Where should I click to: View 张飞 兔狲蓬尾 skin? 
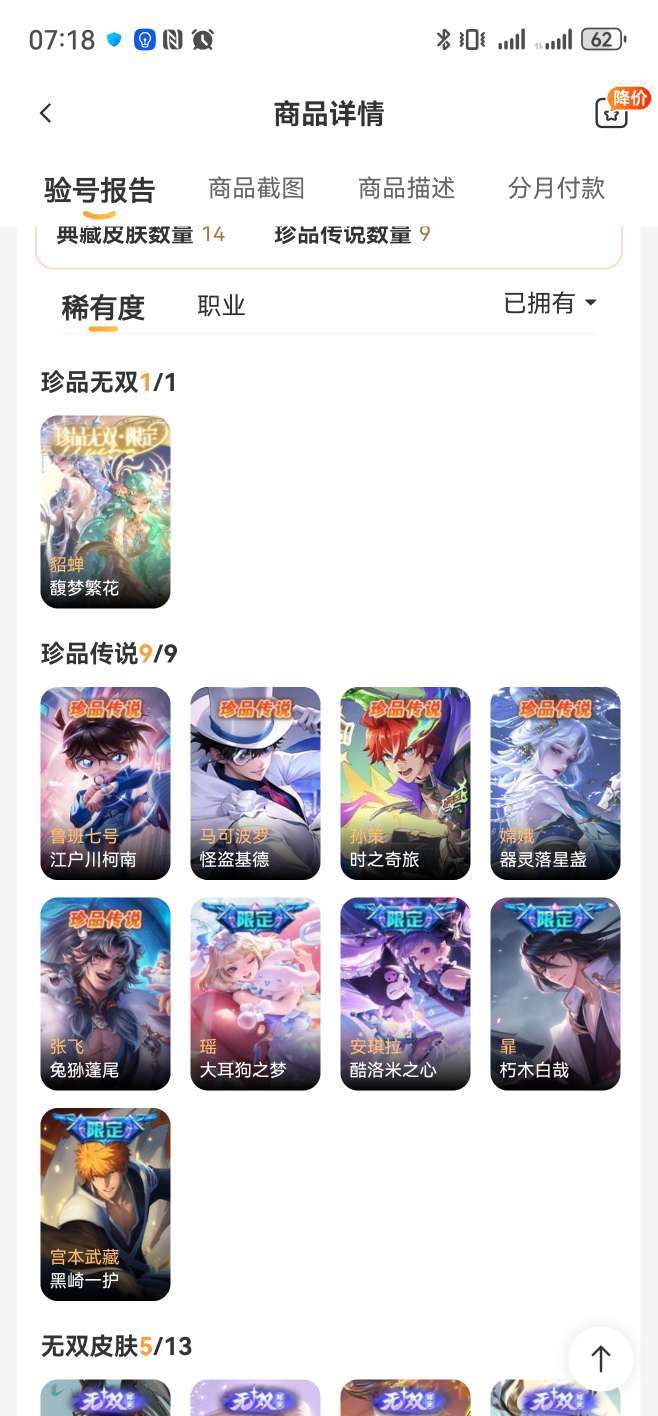tap(105, 993)
